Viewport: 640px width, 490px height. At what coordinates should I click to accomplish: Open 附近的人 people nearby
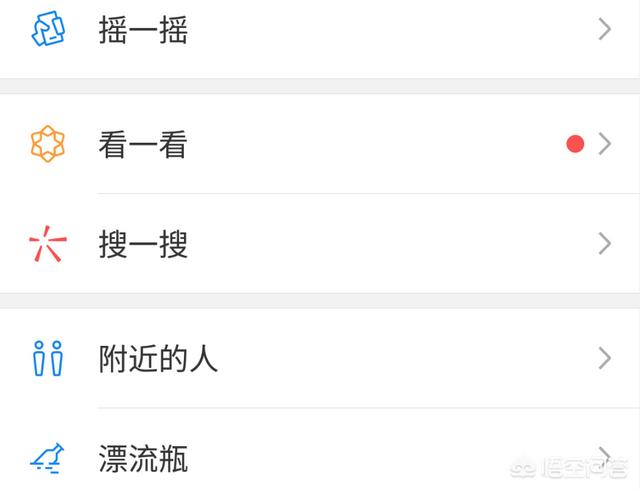tap(158, 358)
